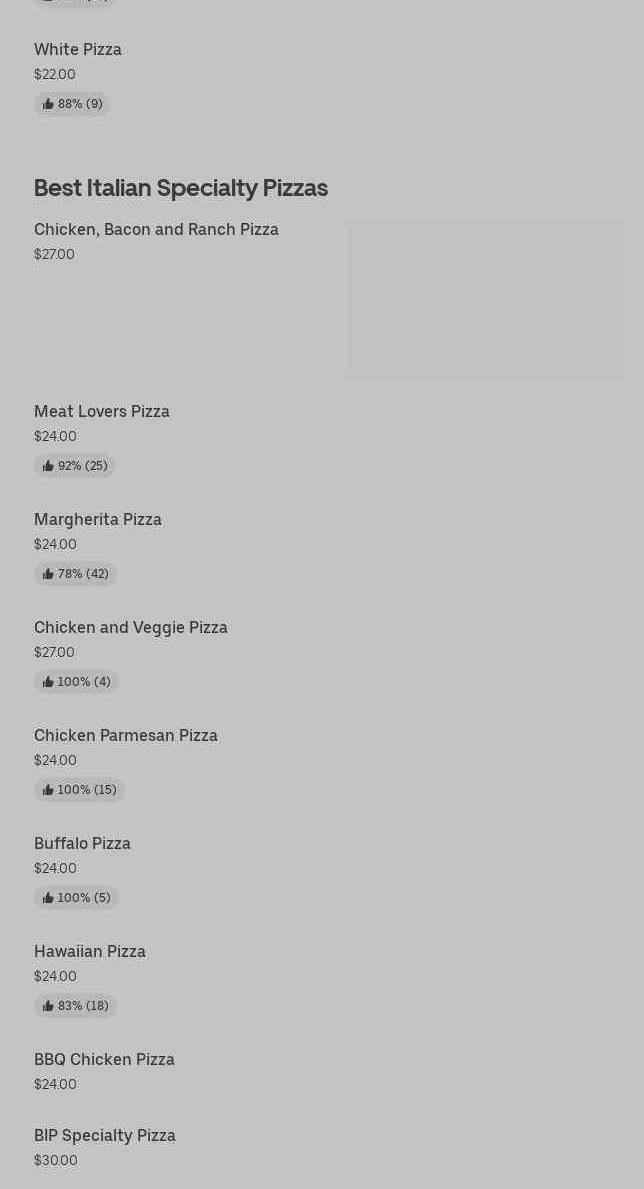The width and height of the screenshot is (644, 1189).
Task: Open Meat Lovers Pizza details
Action: [102, 412]
